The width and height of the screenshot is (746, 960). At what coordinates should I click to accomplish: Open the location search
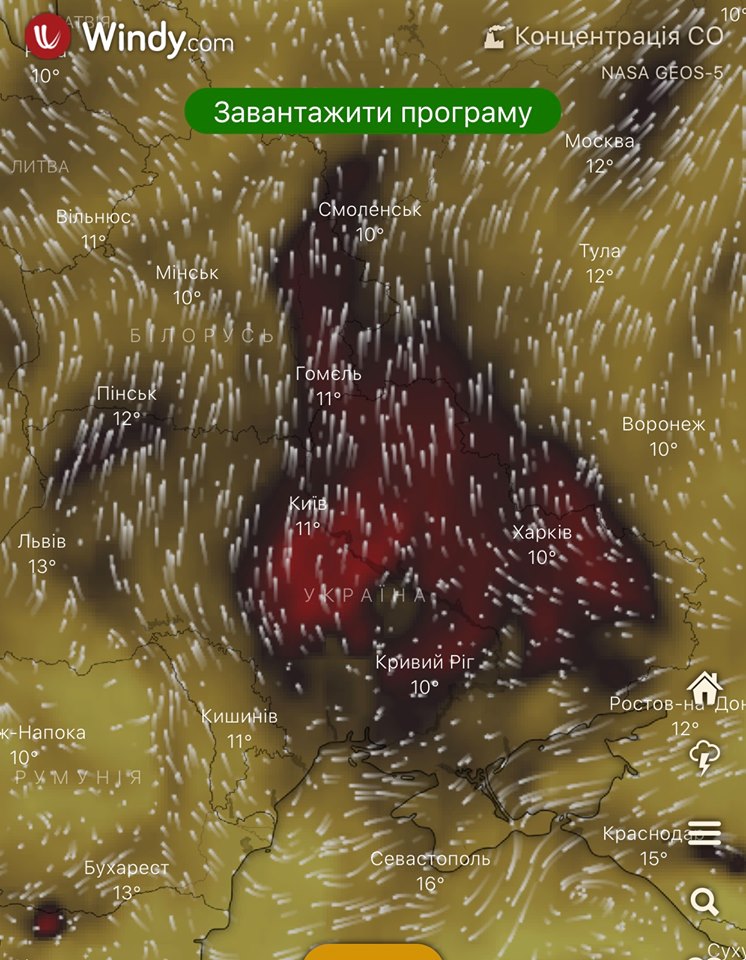(x=704, y=902)
